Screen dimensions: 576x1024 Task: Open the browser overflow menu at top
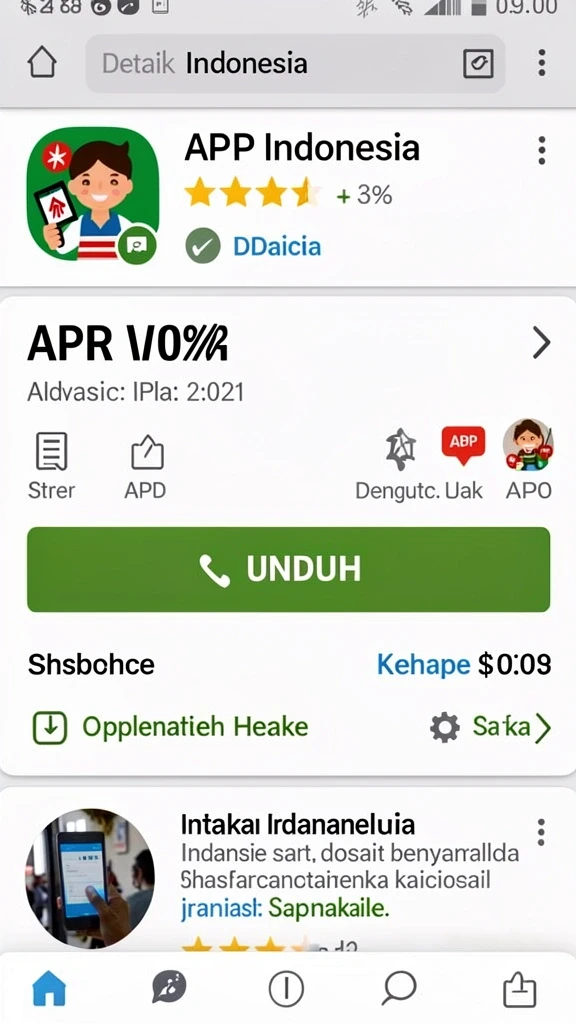point(541,63)
